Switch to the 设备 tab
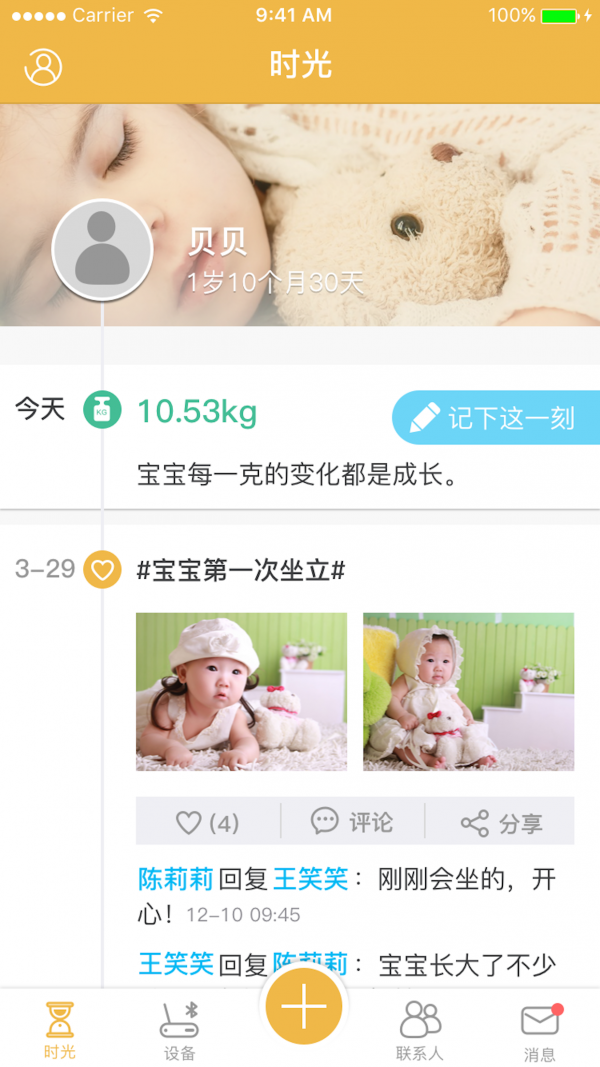 coord(180,1030)
